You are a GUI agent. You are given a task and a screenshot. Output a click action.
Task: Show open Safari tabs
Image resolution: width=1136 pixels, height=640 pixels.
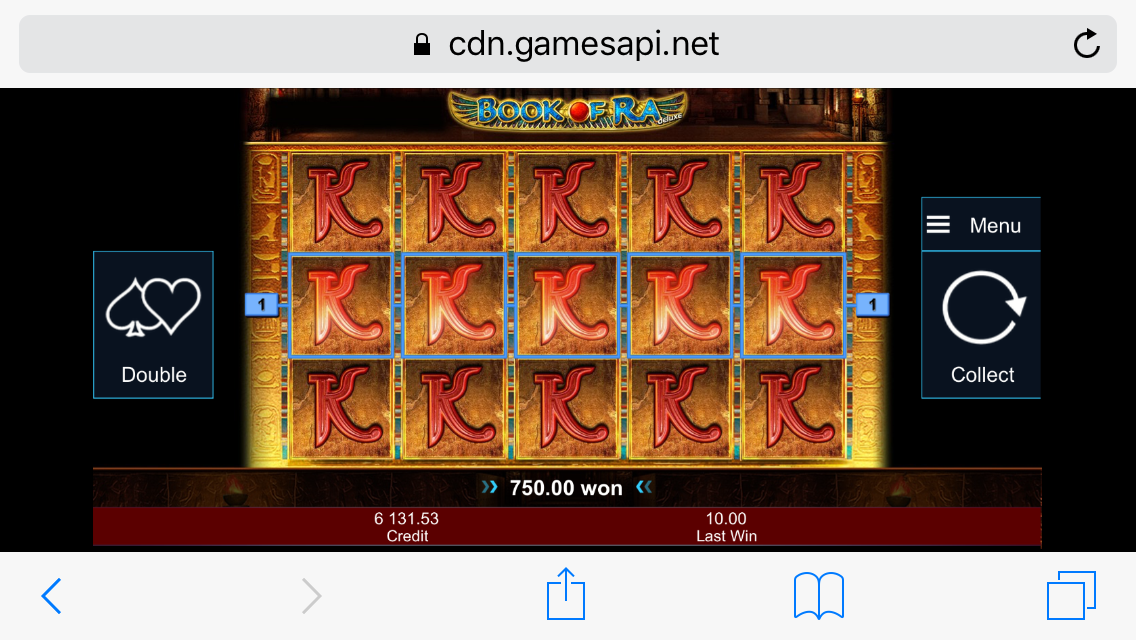pyautogui.click(x=1071, y=596)
